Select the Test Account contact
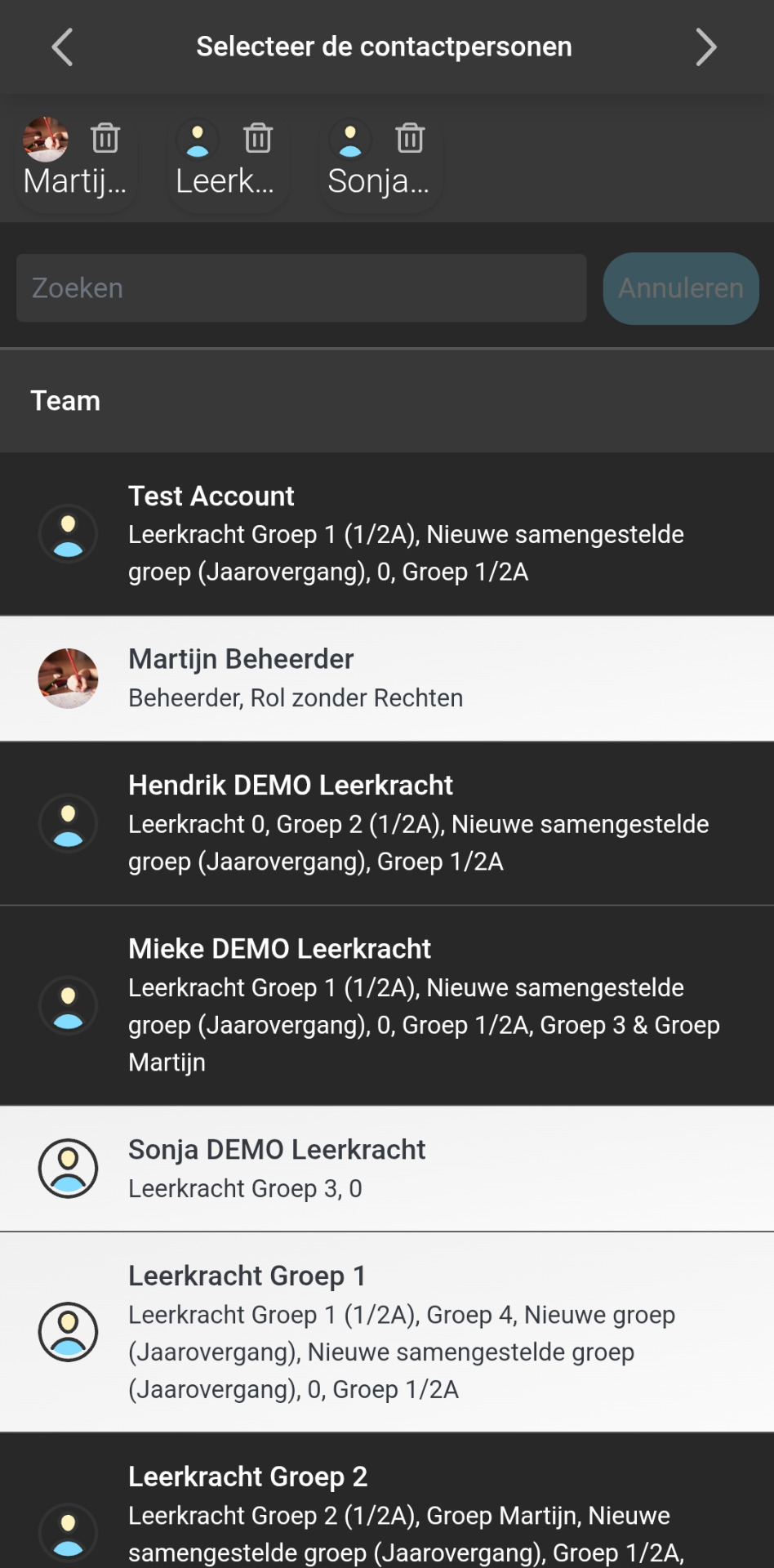 pos(387,534)
